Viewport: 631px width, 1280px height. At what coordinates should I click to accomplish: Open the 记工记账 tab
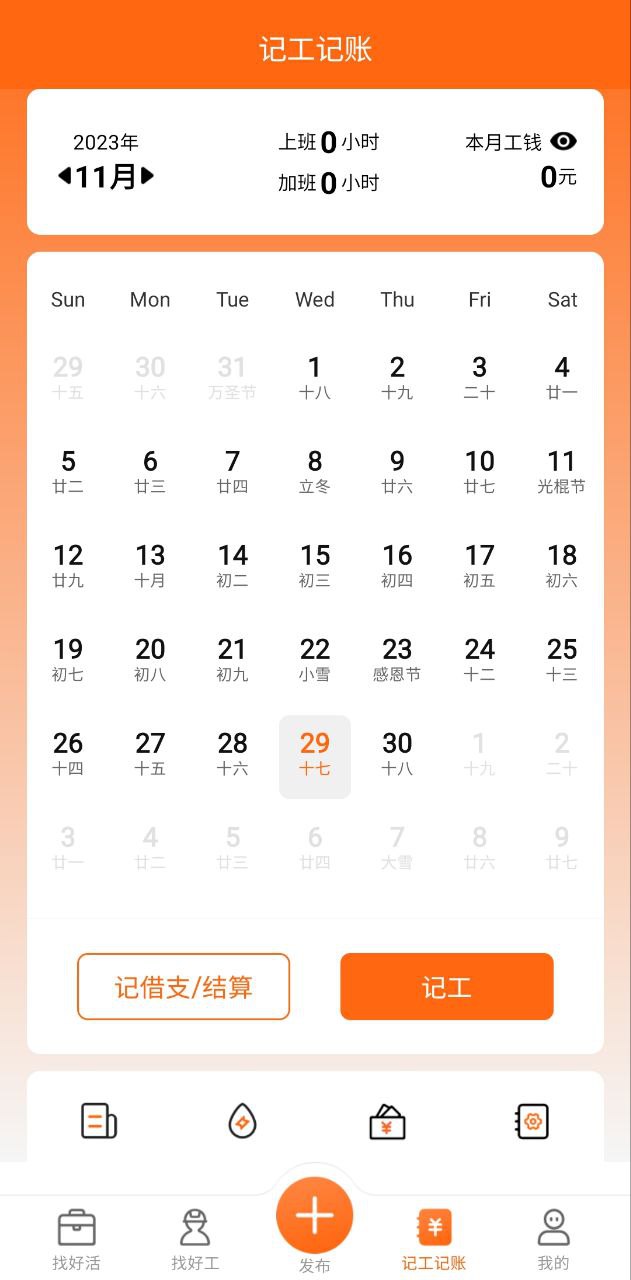(434, 1238)
